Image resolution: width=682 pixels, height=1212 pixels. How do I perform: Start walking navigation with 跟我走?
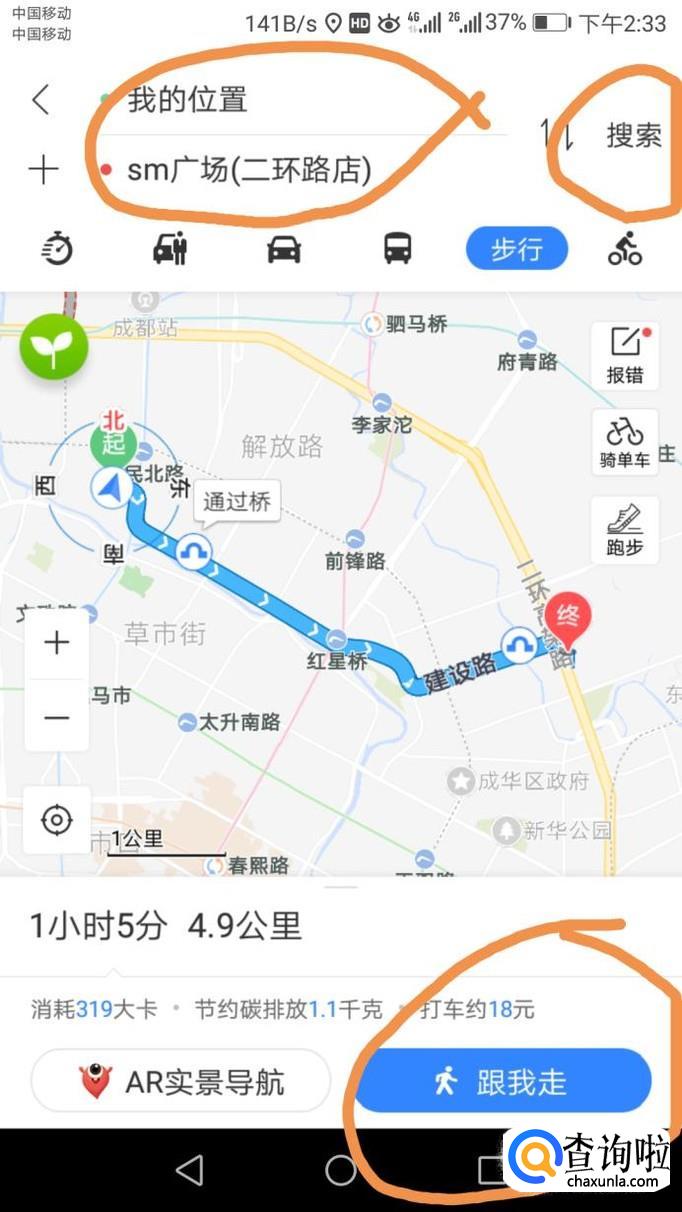pos(503,1081)
